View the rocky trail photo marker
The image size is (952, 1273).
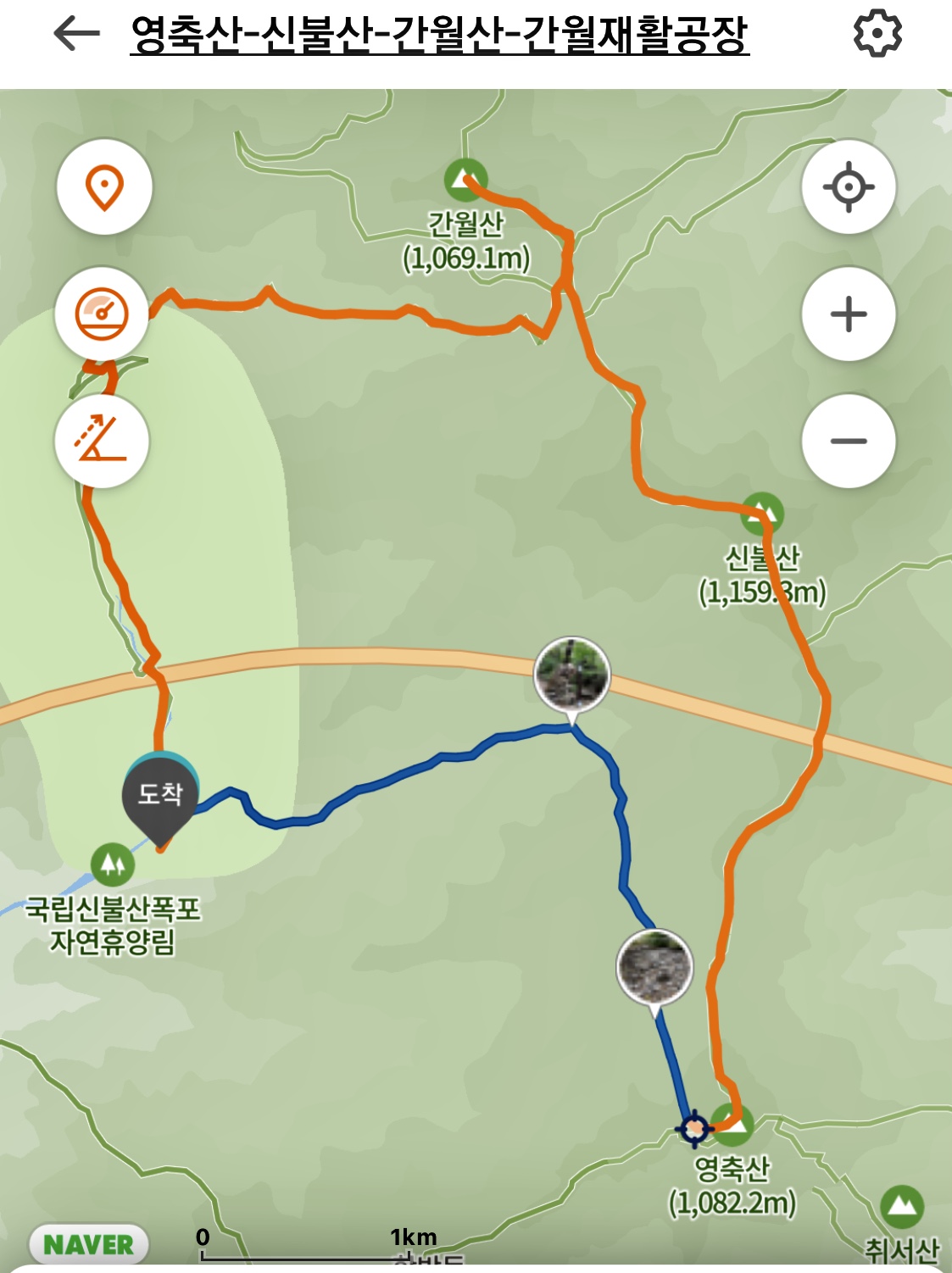[654, 966]
